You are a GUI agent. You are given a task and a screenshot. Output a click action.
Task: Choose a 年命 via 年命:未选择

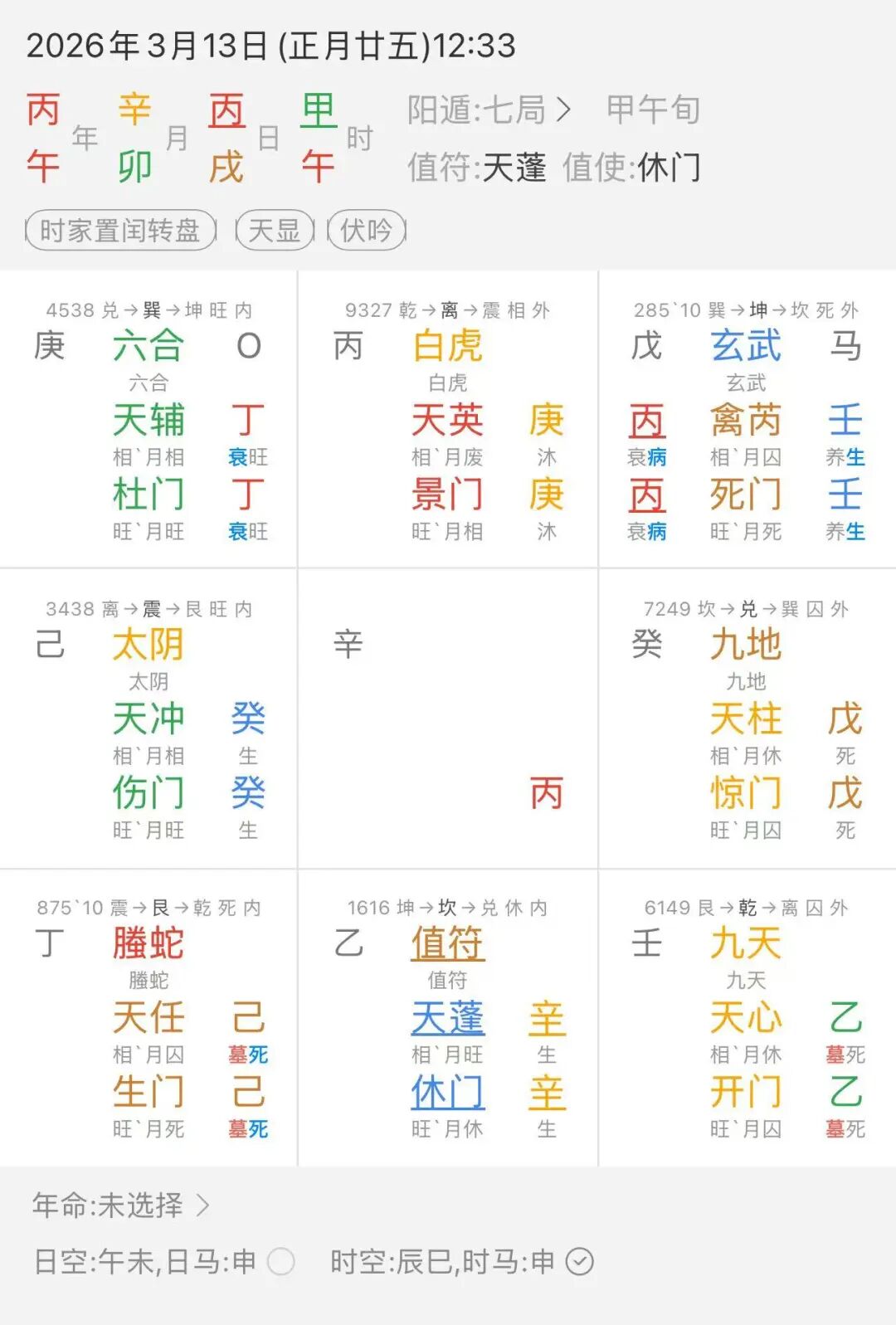[x=120, y=1205]
